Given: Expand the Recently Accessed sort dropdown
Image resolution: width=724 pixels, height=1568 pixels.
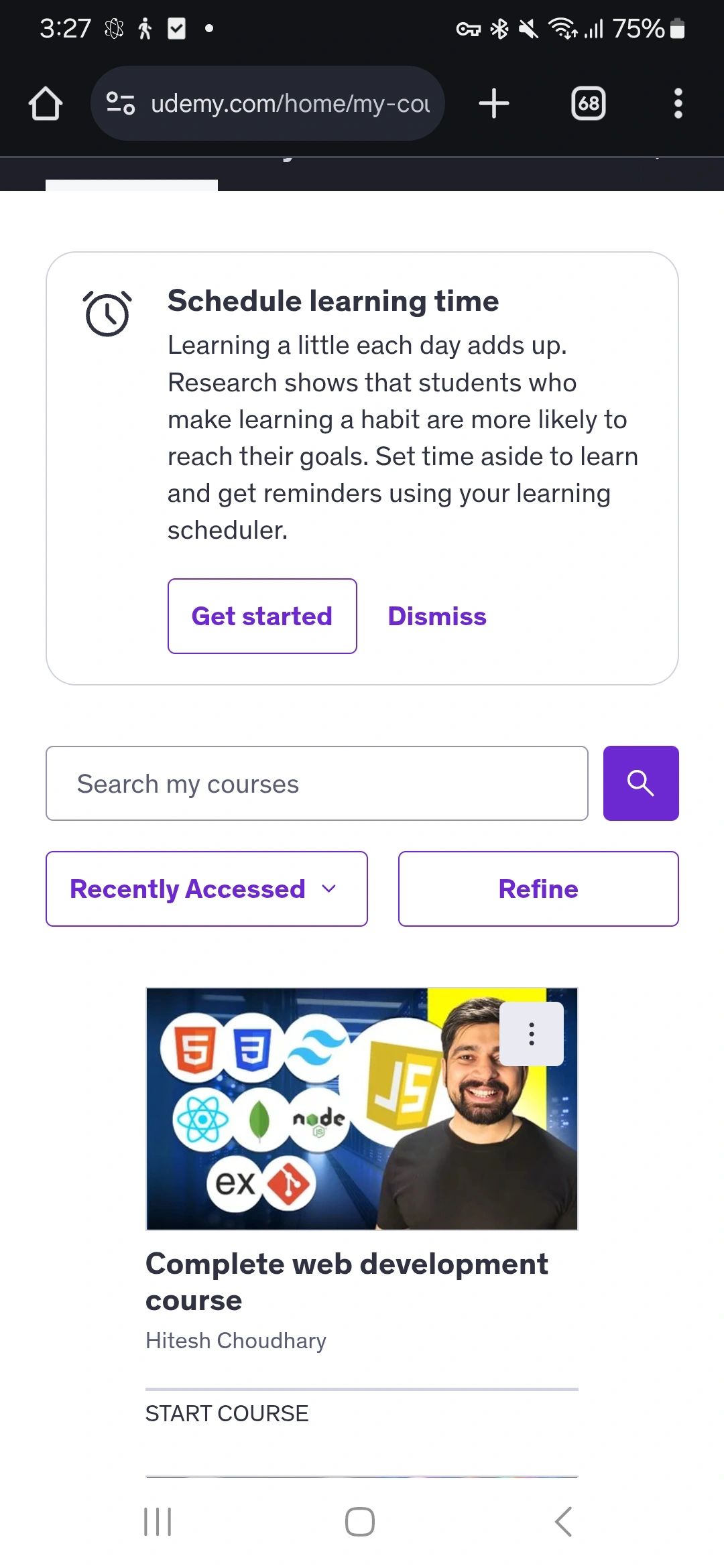Looking at the screenshot, I should click(x=206, y=889).
